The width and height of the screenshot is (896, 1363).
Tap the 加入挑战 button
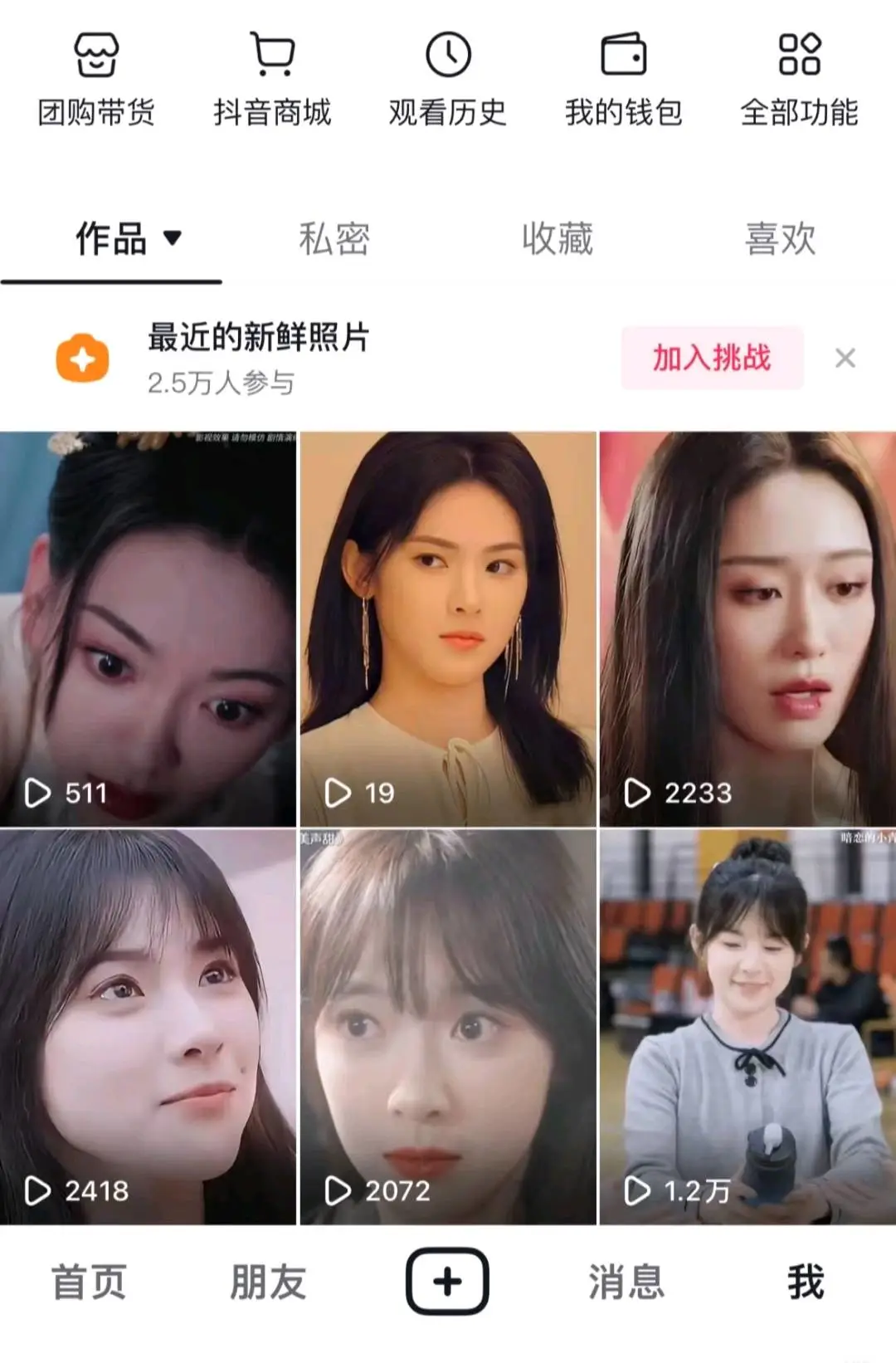[712, 359]
